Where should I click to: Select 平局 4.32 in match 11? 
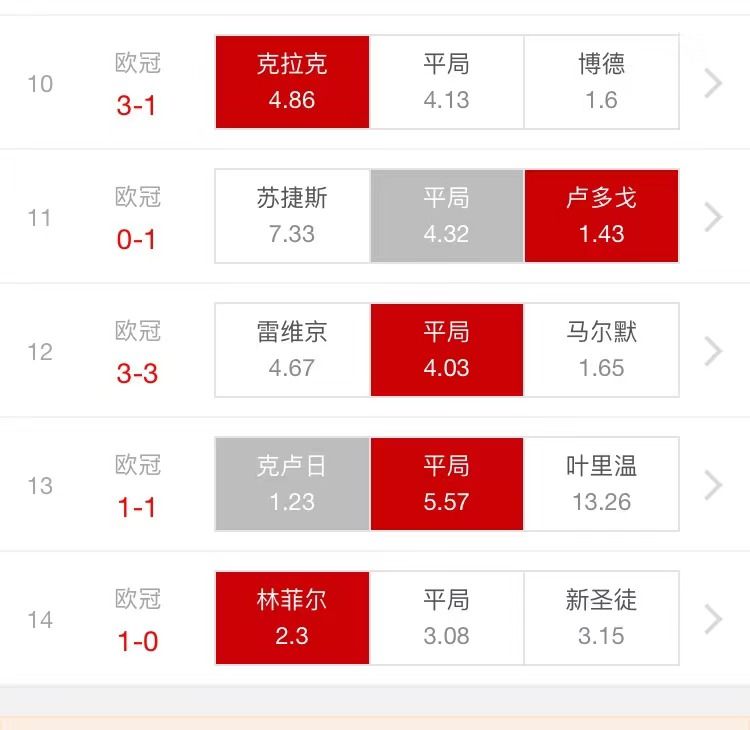[446, 216]
